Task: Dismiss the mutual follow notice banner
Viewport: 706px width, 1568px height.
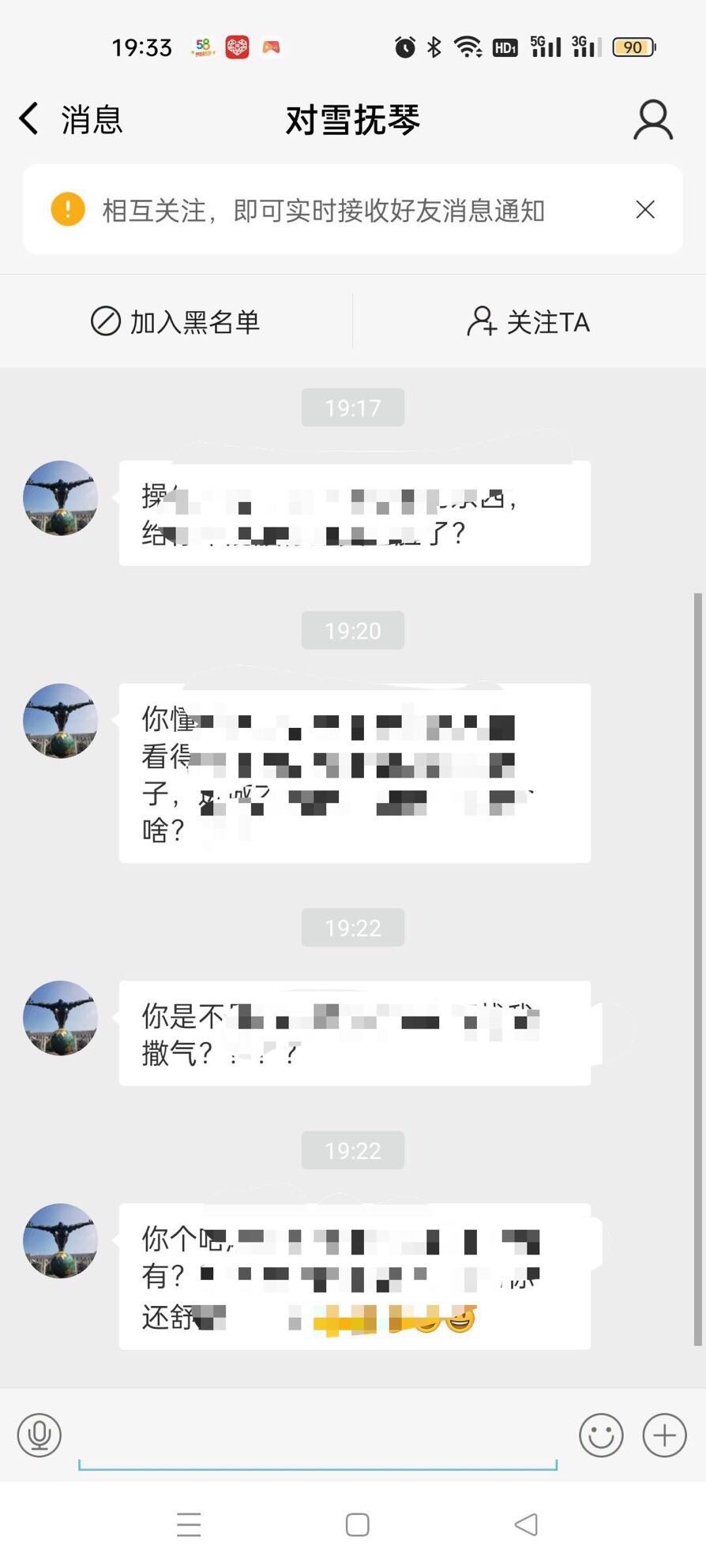Action: (x=645, y=209)
